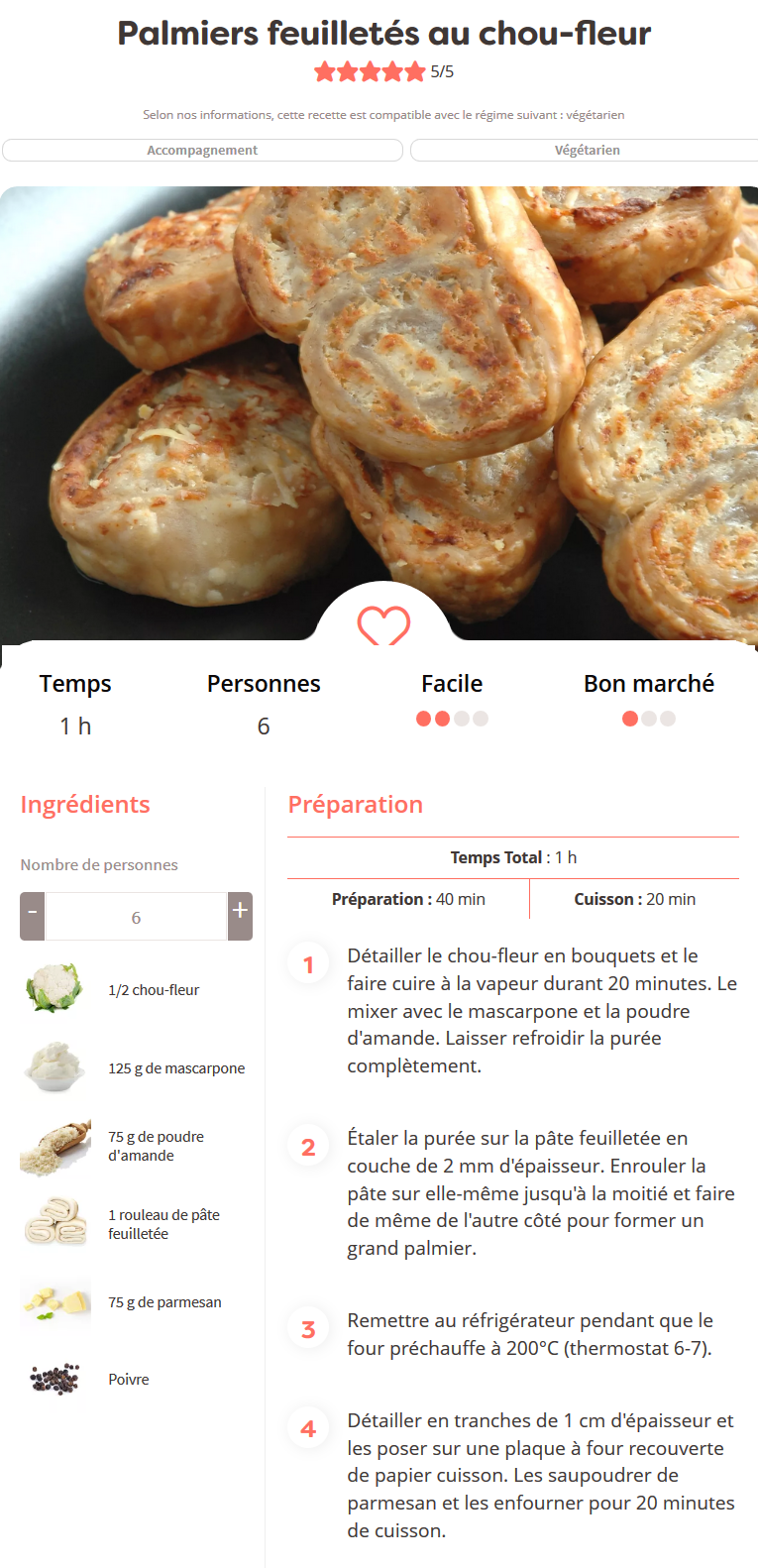The image size is (758, 1568).
Task: Open the Végétarien category chip
Action: pyautogui.click(x=585, y=150)
